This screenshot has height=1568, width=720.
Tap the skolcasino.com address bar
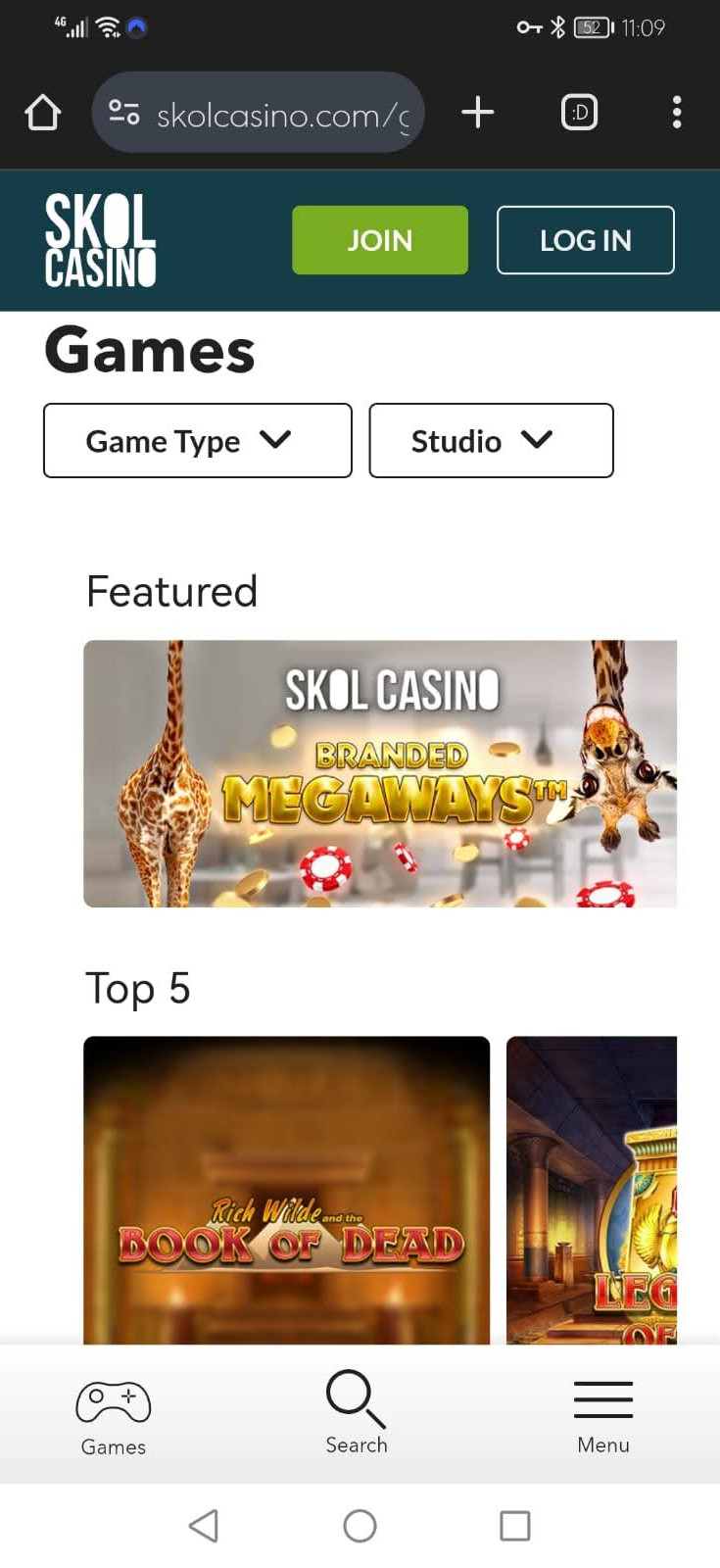pyautogui.click(x=259, y=113)
